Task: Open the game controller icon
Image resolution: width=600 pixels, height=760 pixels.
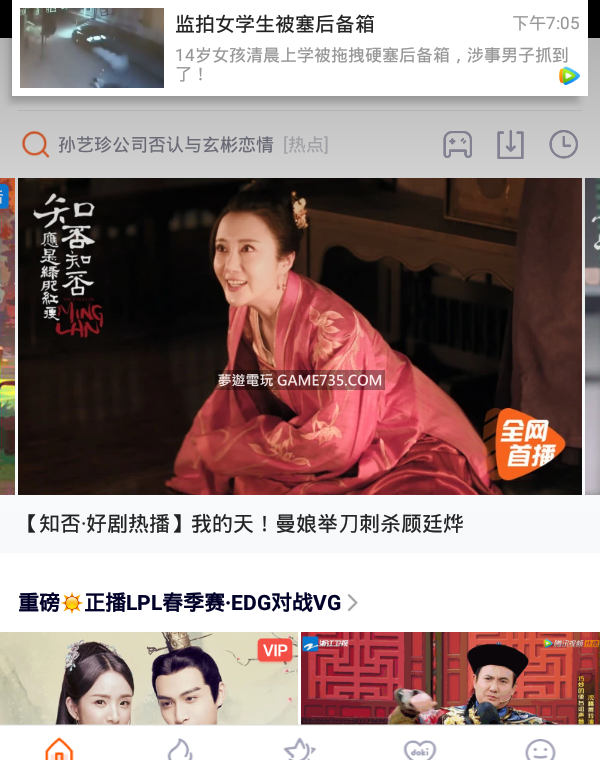Action: (458, 145)
